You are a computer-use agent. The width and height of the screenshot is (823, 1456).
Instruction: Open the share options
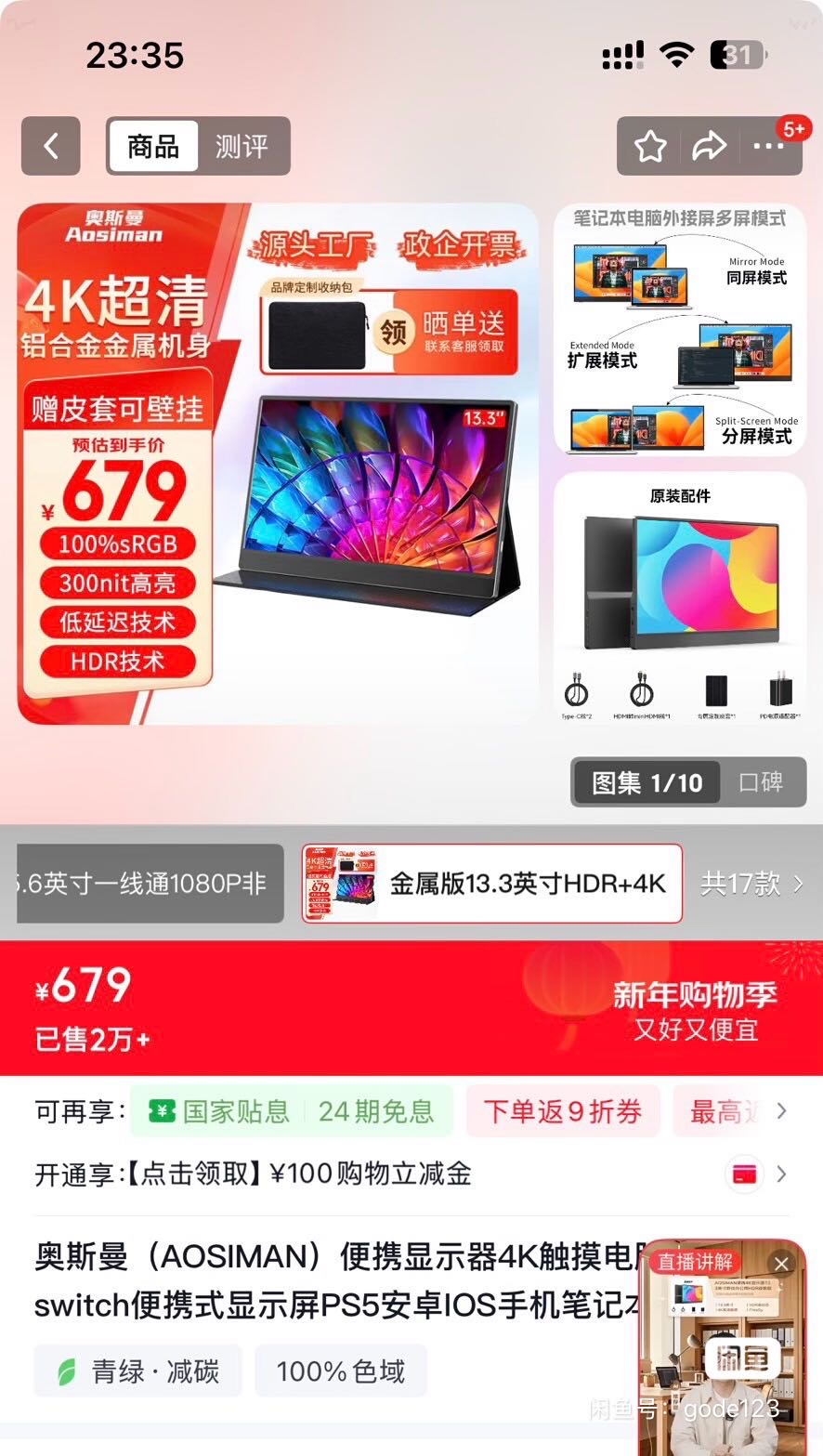(710, 147)
